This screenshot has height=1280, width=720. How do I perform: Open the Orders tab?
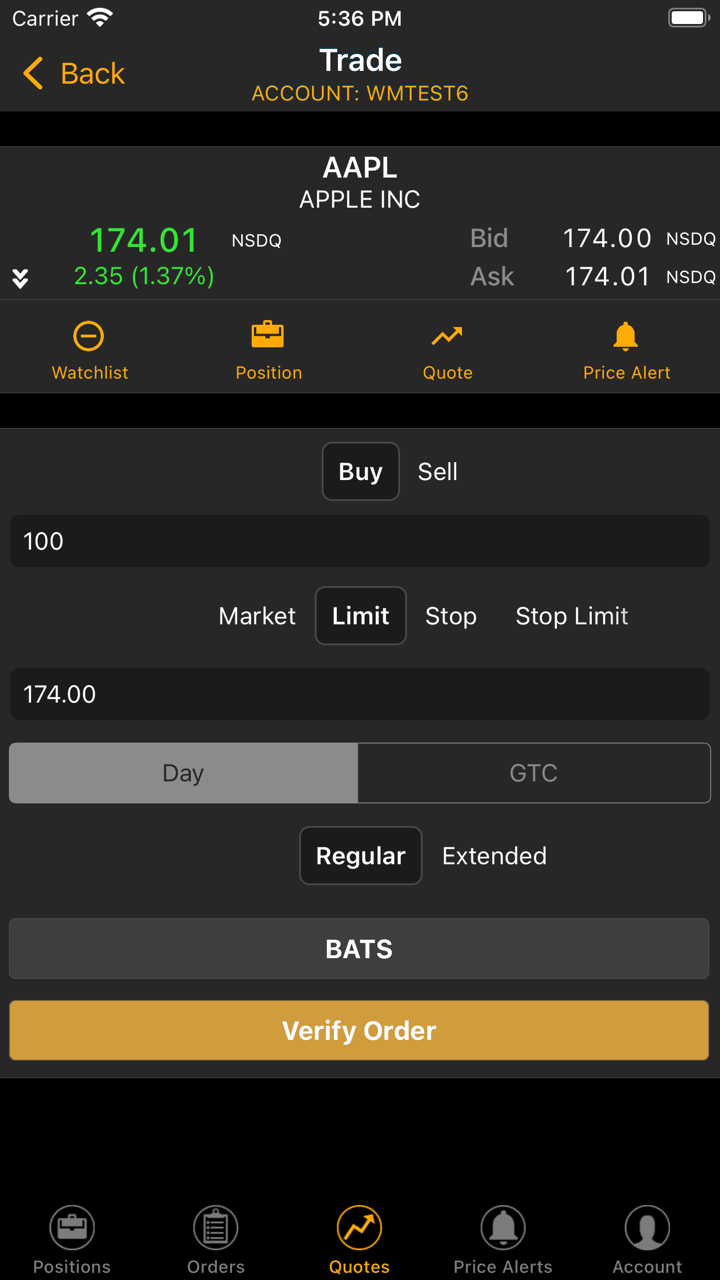216,1240
